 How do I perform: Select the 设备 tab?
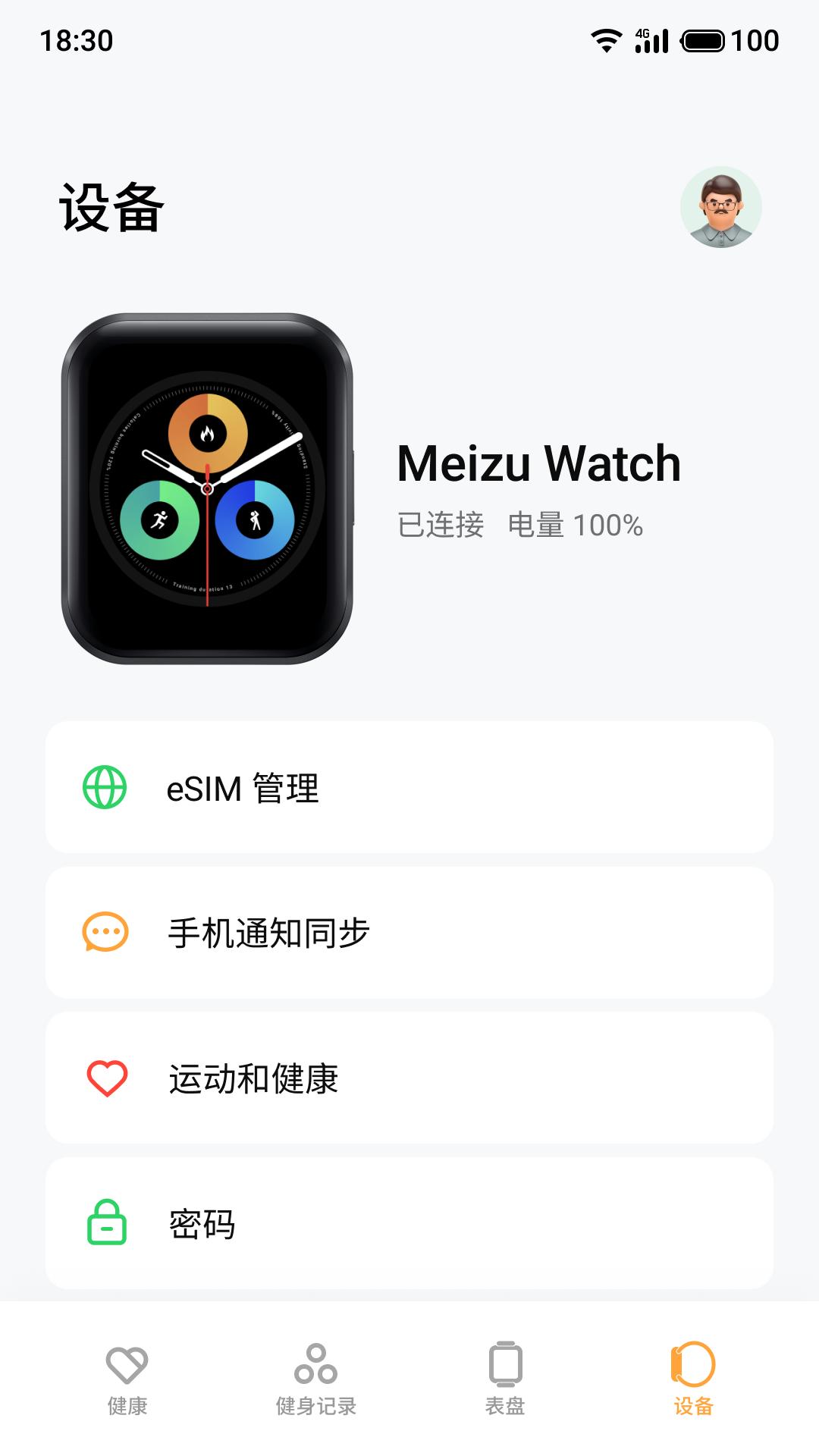pos(693,1379)
